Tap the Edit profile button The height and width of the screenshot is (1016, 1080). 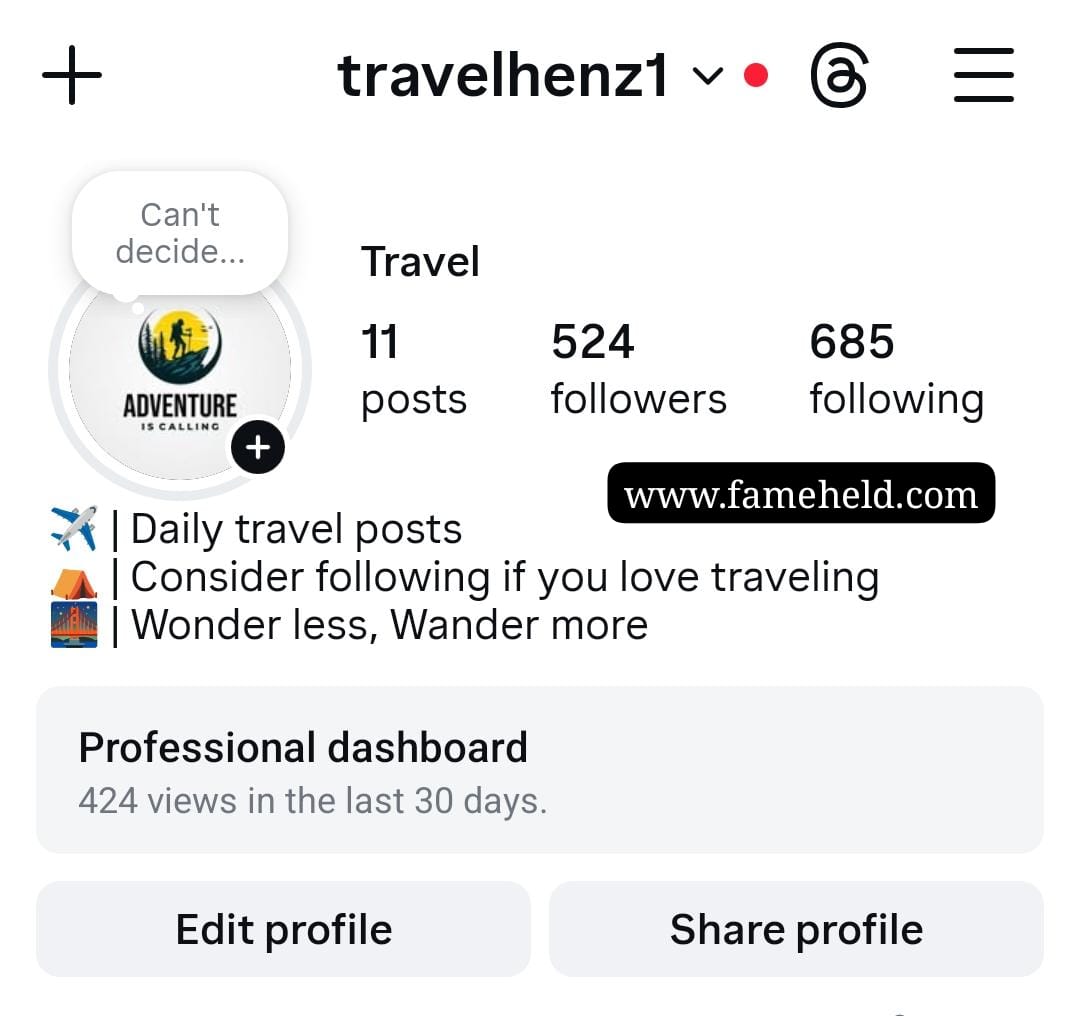coord(283,929)
